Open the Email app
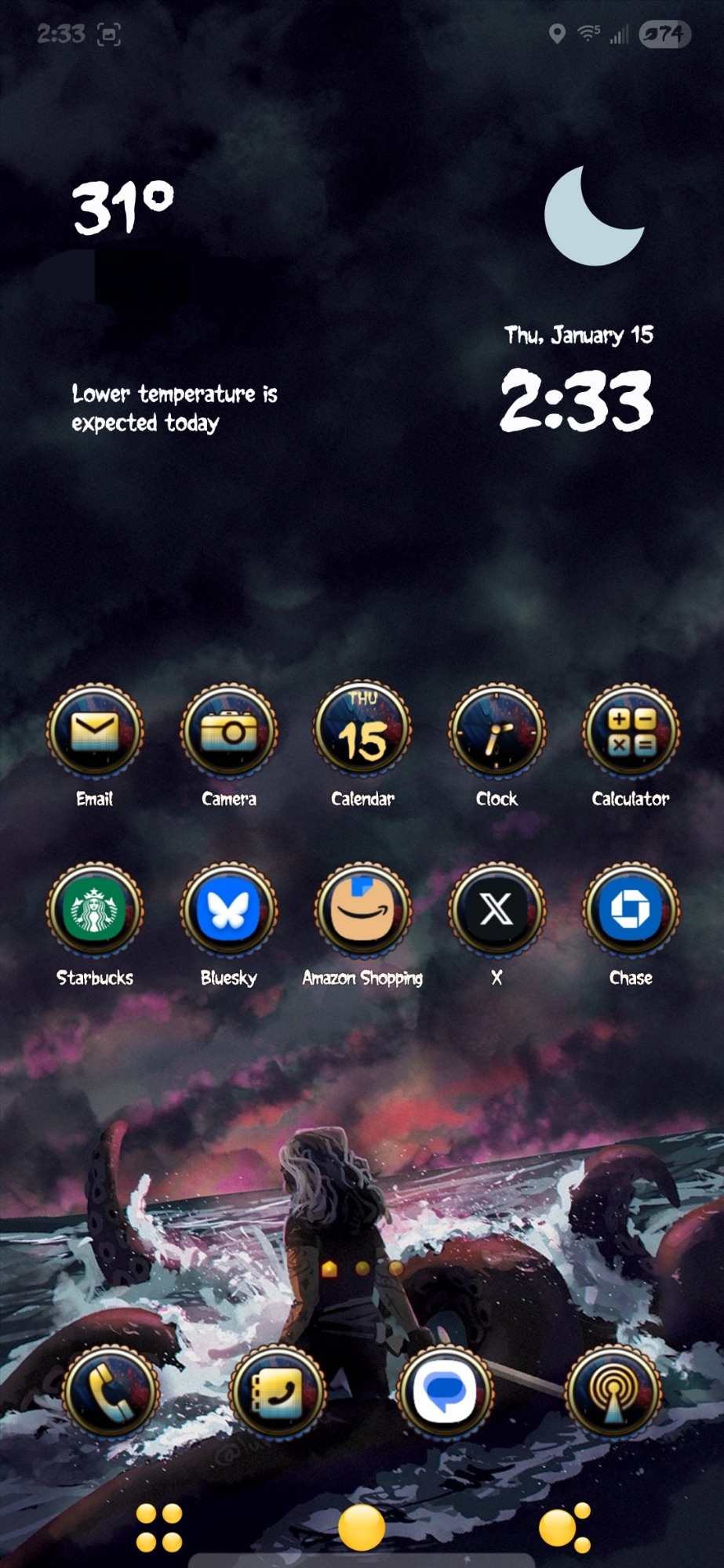 point(95,731)
